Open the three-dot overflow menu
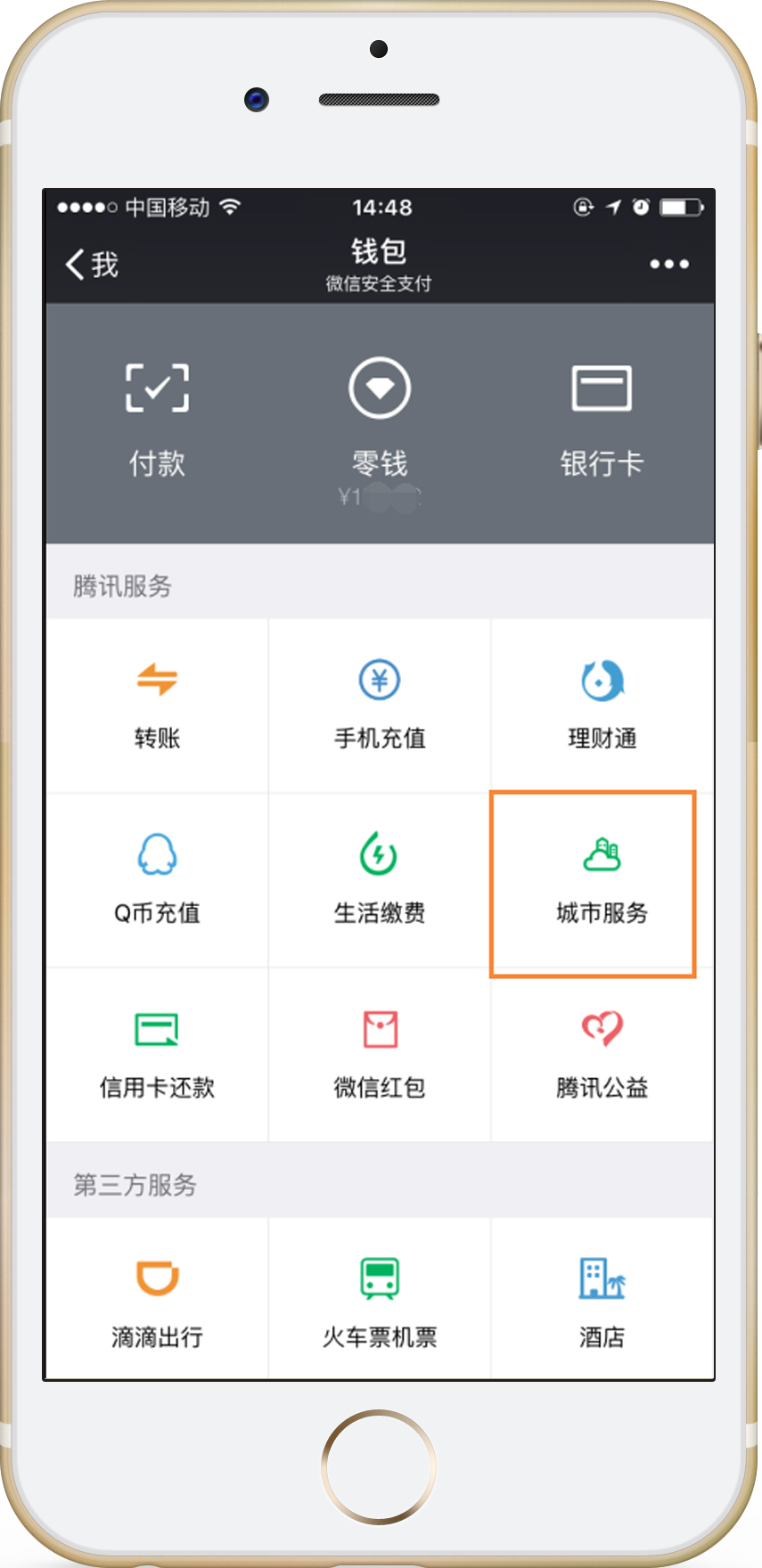Viewport: 762px width, 1568px height. pyautogui.click(x=668, y=264)
